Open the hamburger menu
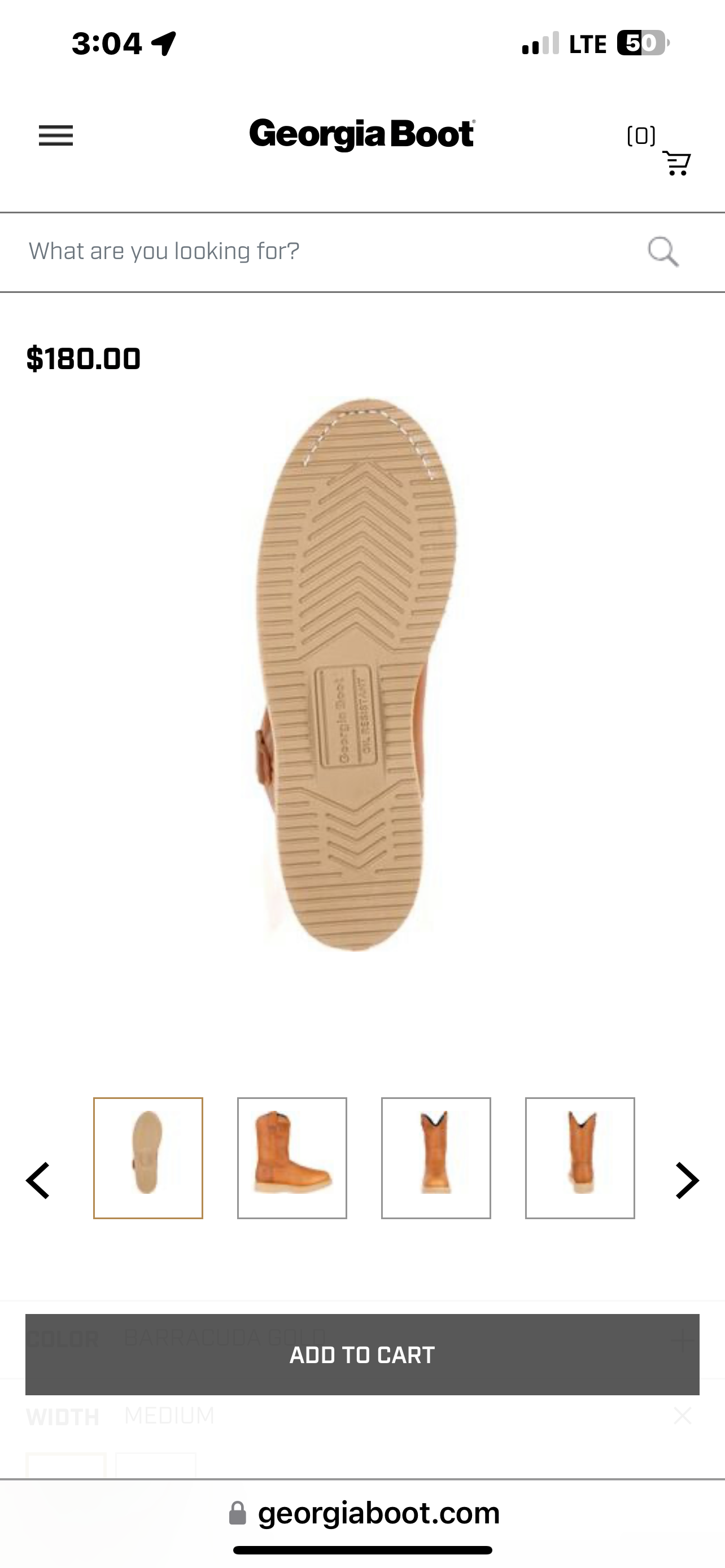725x1568 pixels. [55, 135]
